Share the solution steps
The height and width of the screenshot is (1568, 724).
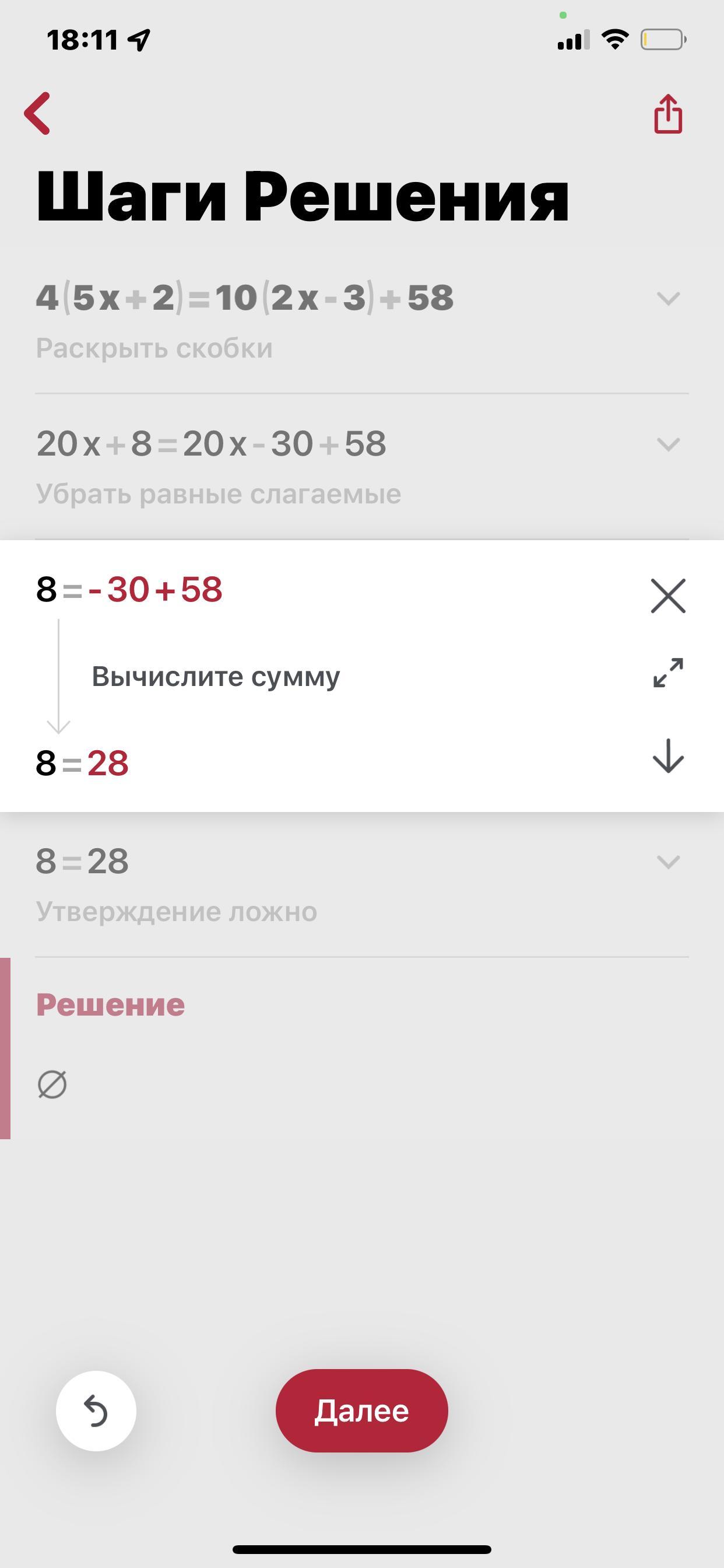point(668,113)
